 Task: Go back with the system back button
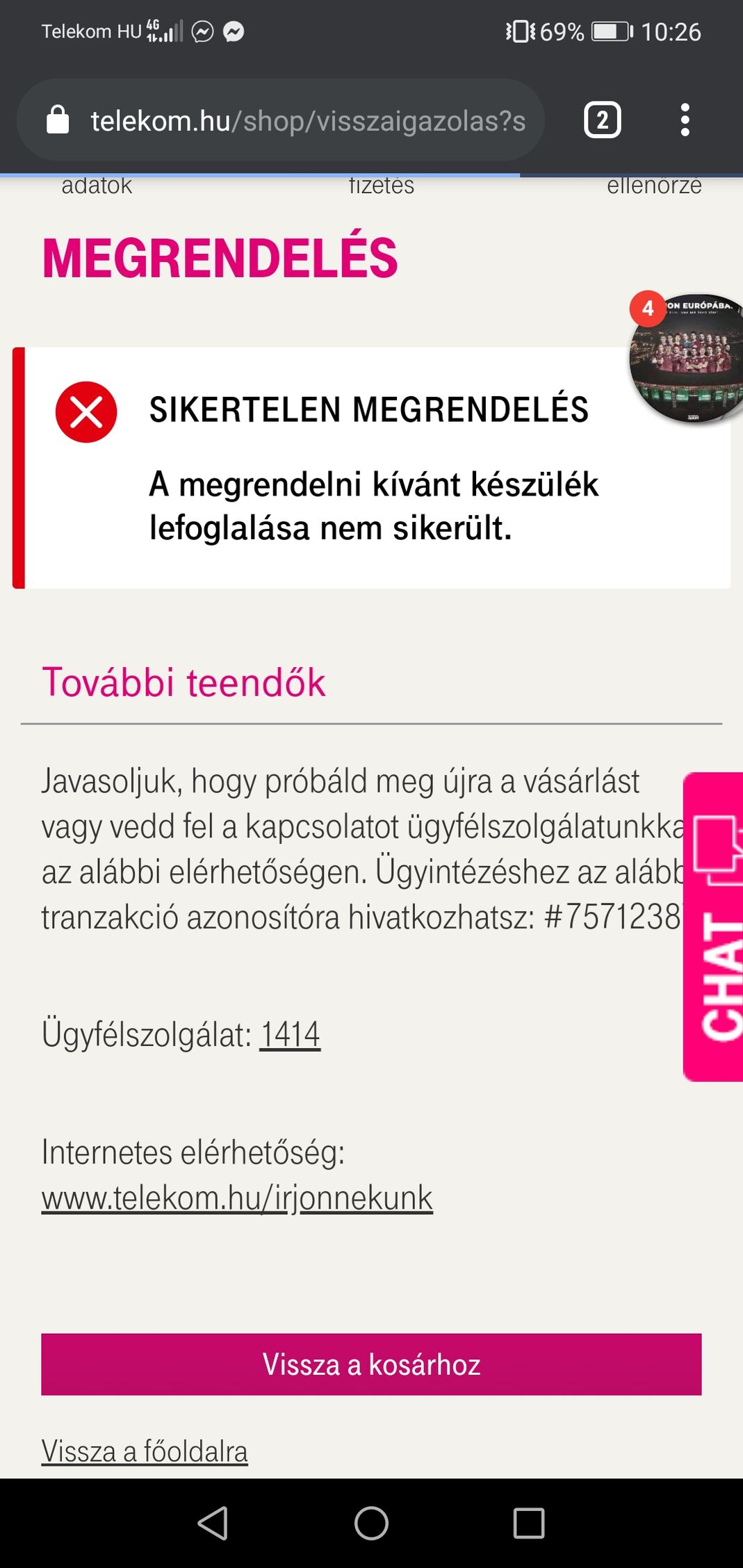[213, 1524]
